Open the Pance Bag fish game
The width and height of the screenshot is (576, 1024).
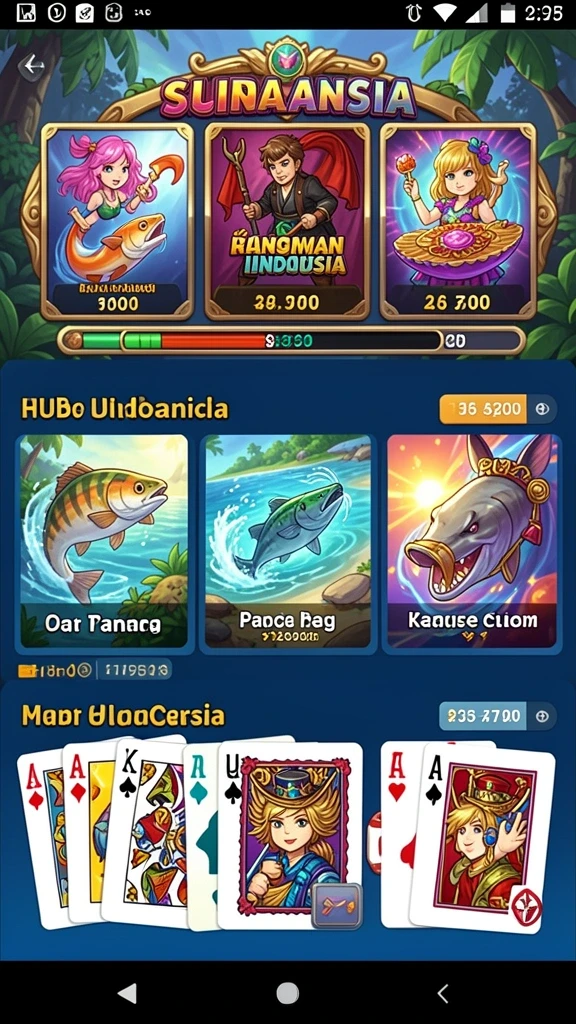tap(288, 541)
